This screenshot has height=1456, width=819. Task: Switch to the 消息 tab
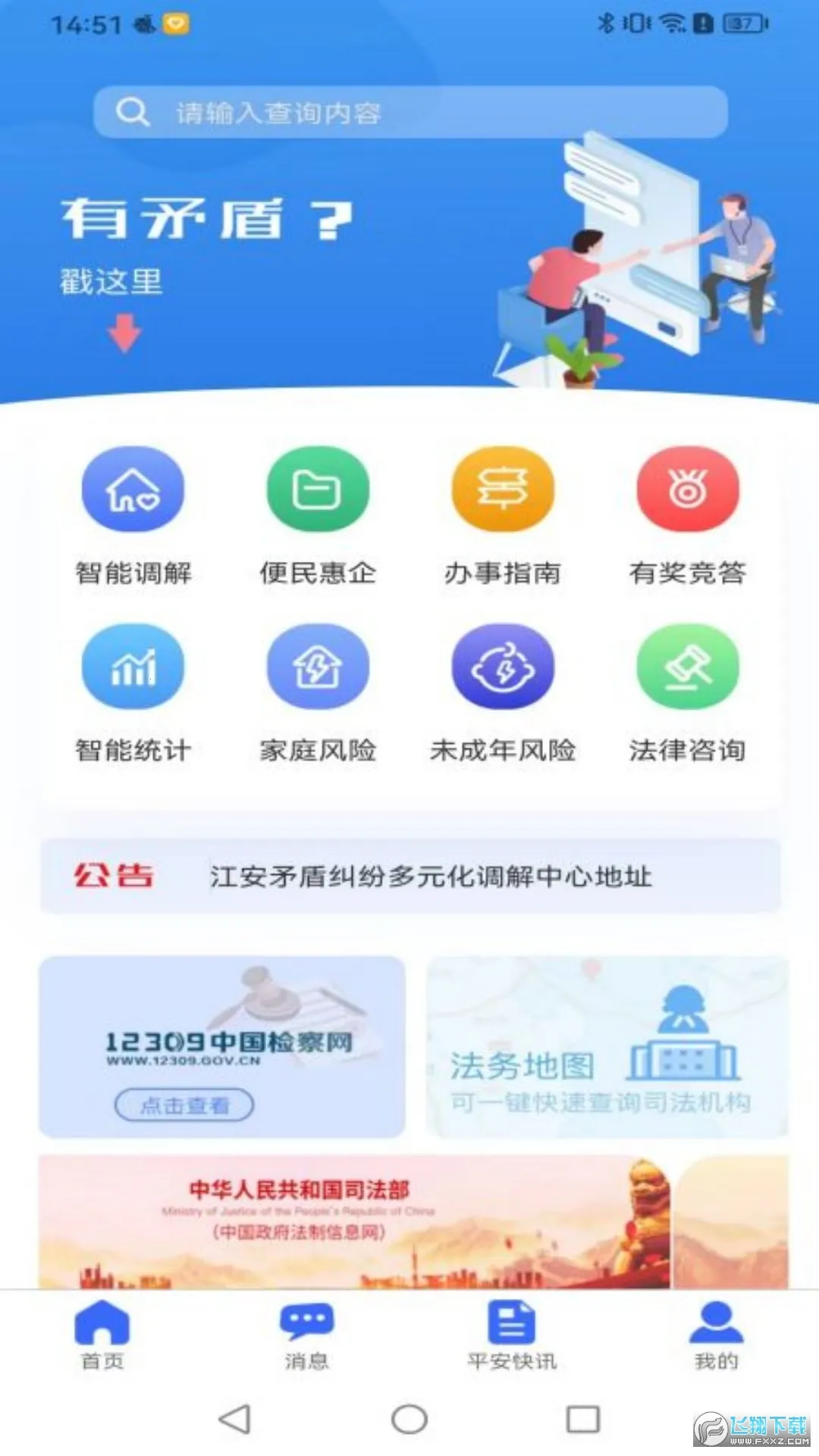306,1335
